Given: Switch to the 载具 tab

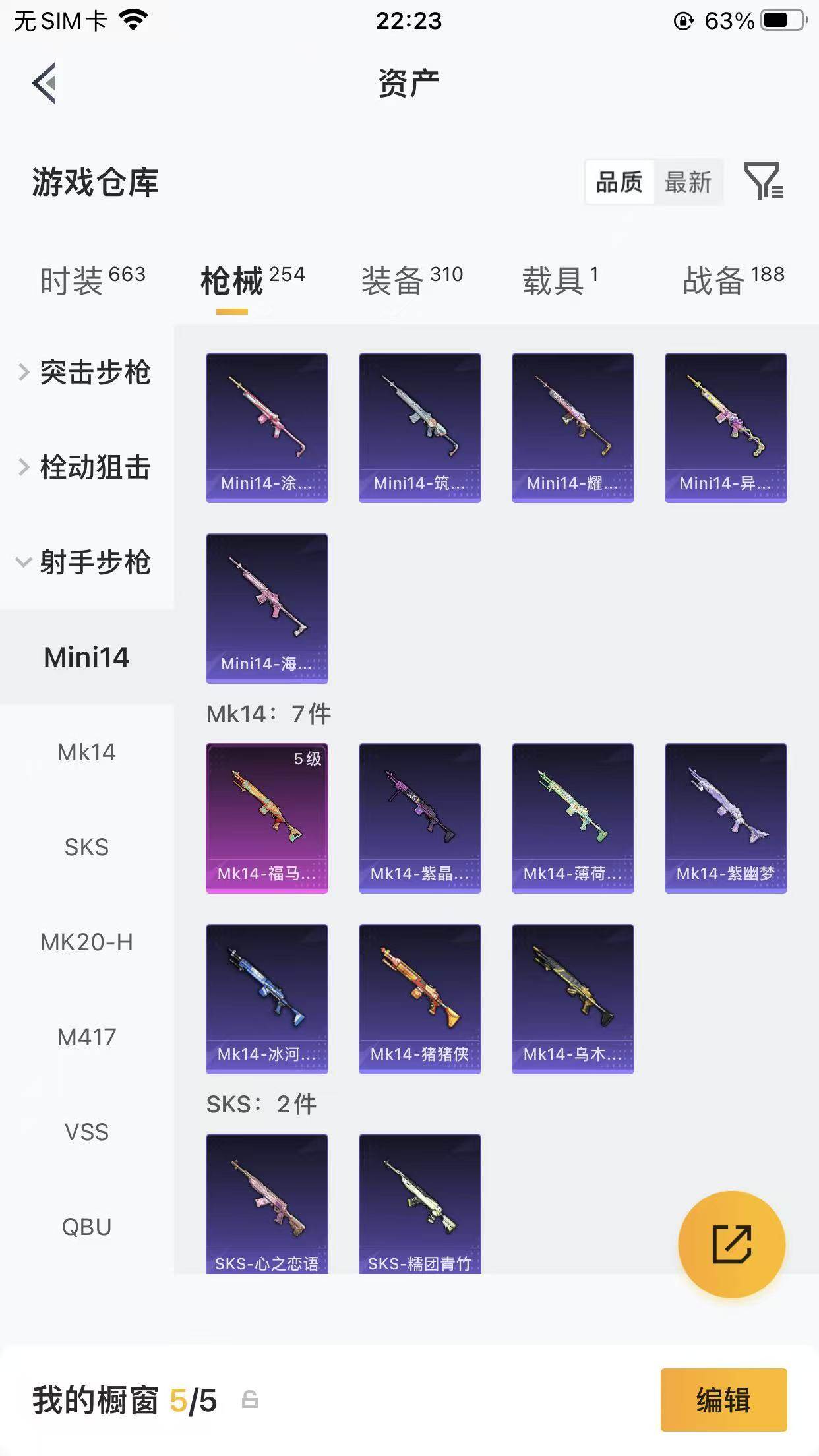Looking at the screenshot, I should pyautogui.click(x=560, y=281).
